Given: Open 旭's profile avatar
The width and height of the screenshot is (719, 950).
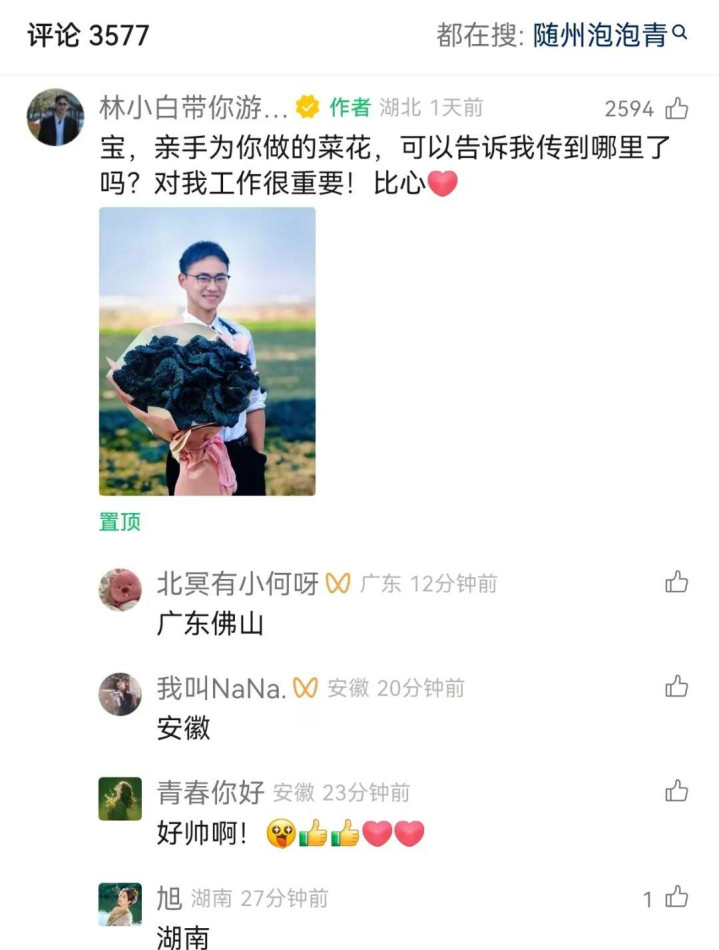Looking at the screenshot, I should [120, 904].
